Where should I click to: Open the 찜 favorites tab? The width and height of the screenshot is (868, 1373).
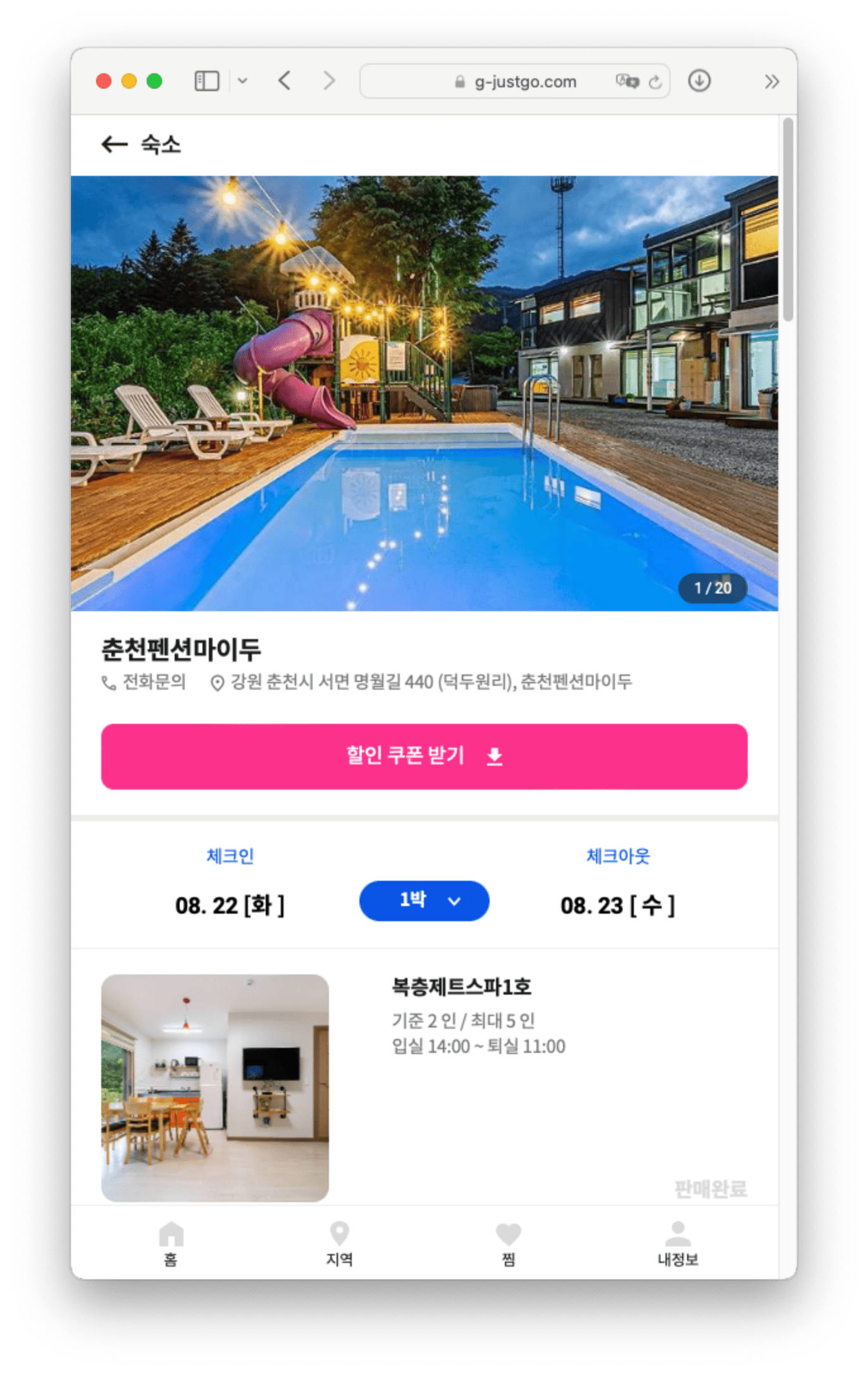(x=508, y=1243)
